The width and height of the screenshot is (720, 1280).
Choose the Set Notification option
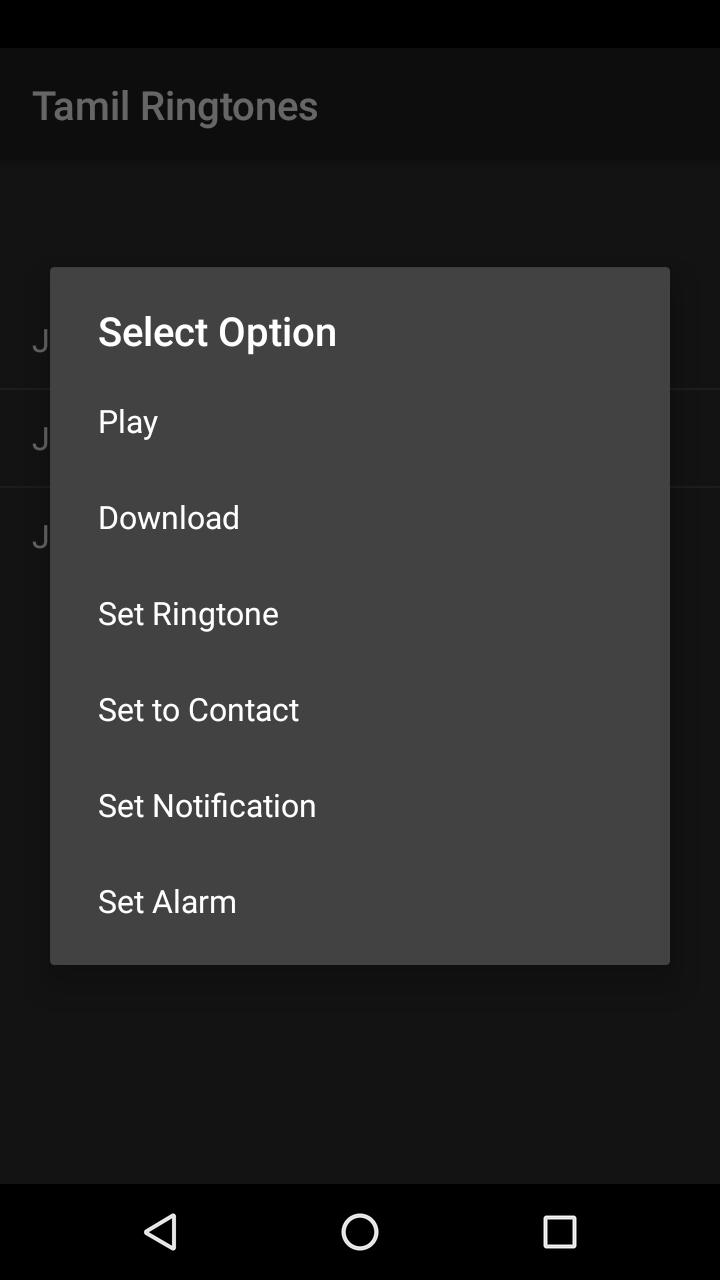(207, 805)
